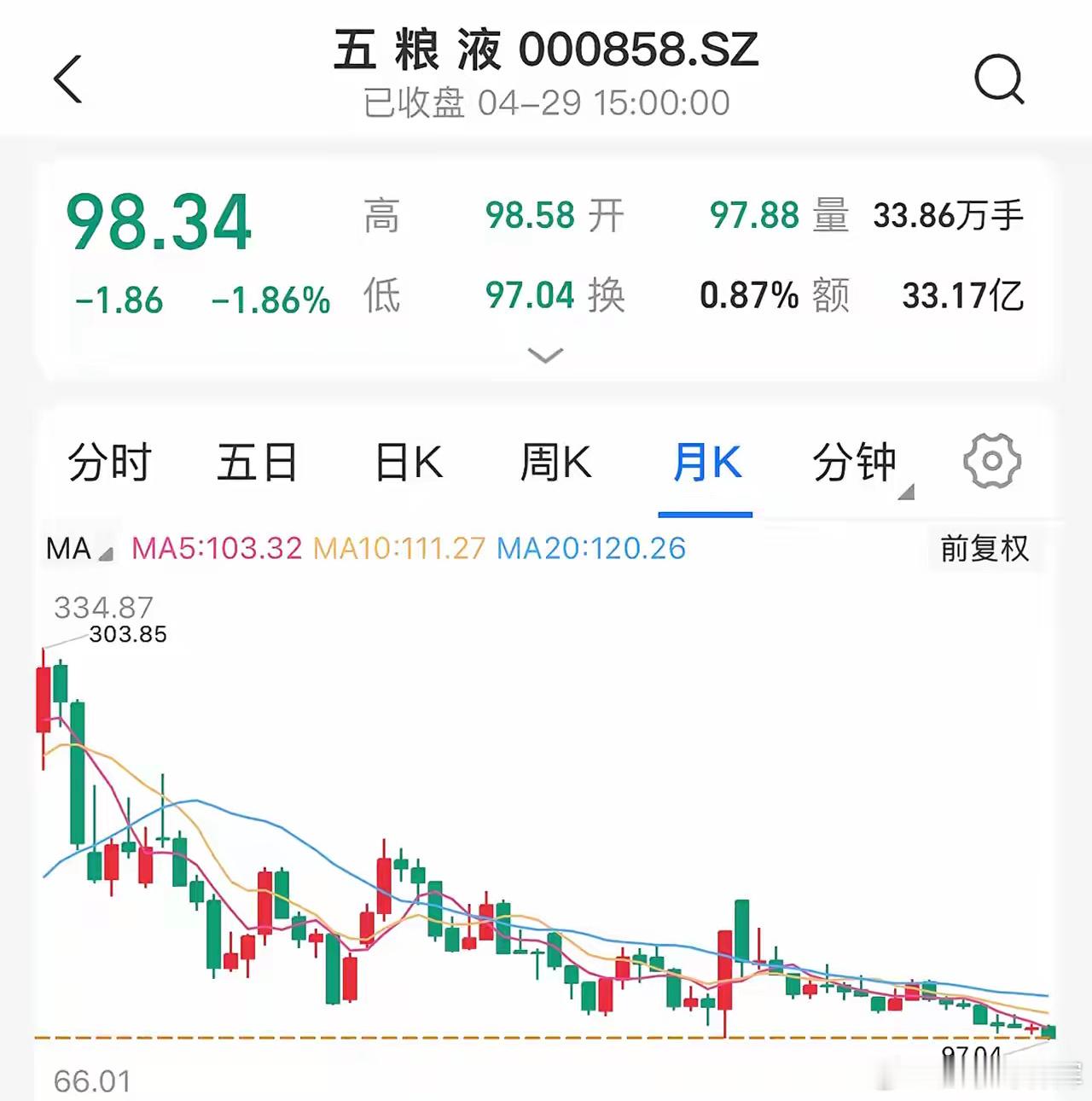
Task: Expand the 分钟 interval selection dropdown
Action: point(907,491)
